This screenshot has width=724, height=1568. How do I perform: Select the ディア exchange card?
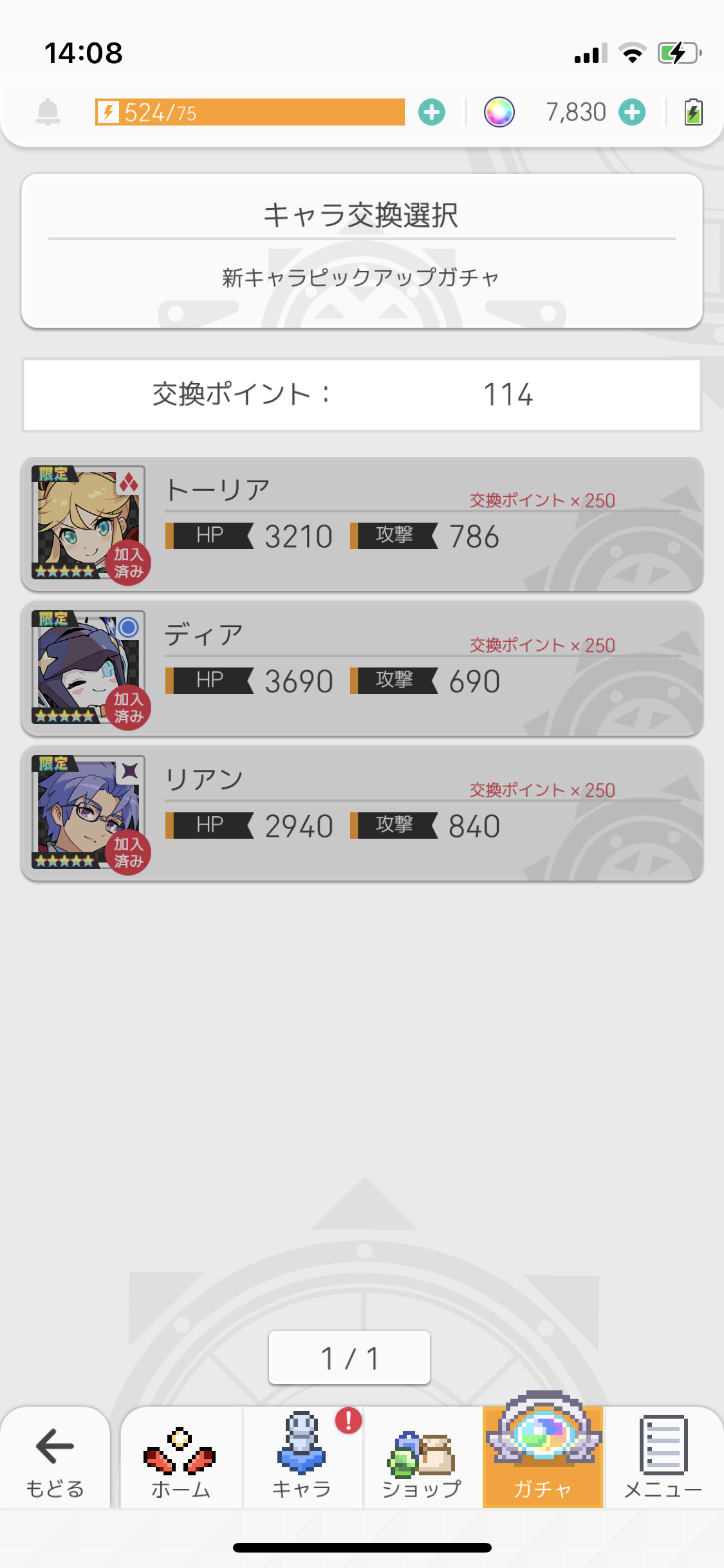pos(362,669)
